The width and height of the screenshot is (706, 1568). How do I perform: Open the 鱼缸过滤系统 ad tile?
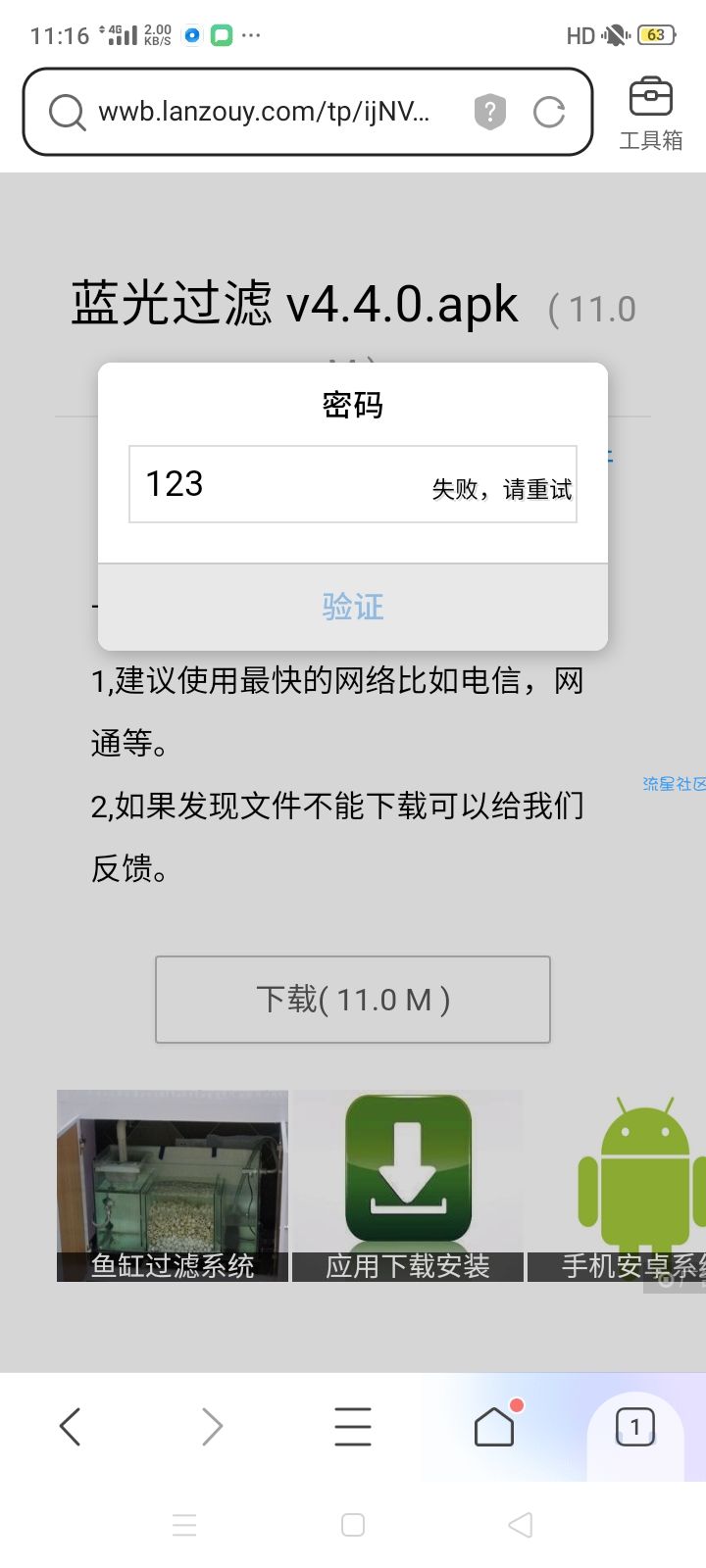173,1186
